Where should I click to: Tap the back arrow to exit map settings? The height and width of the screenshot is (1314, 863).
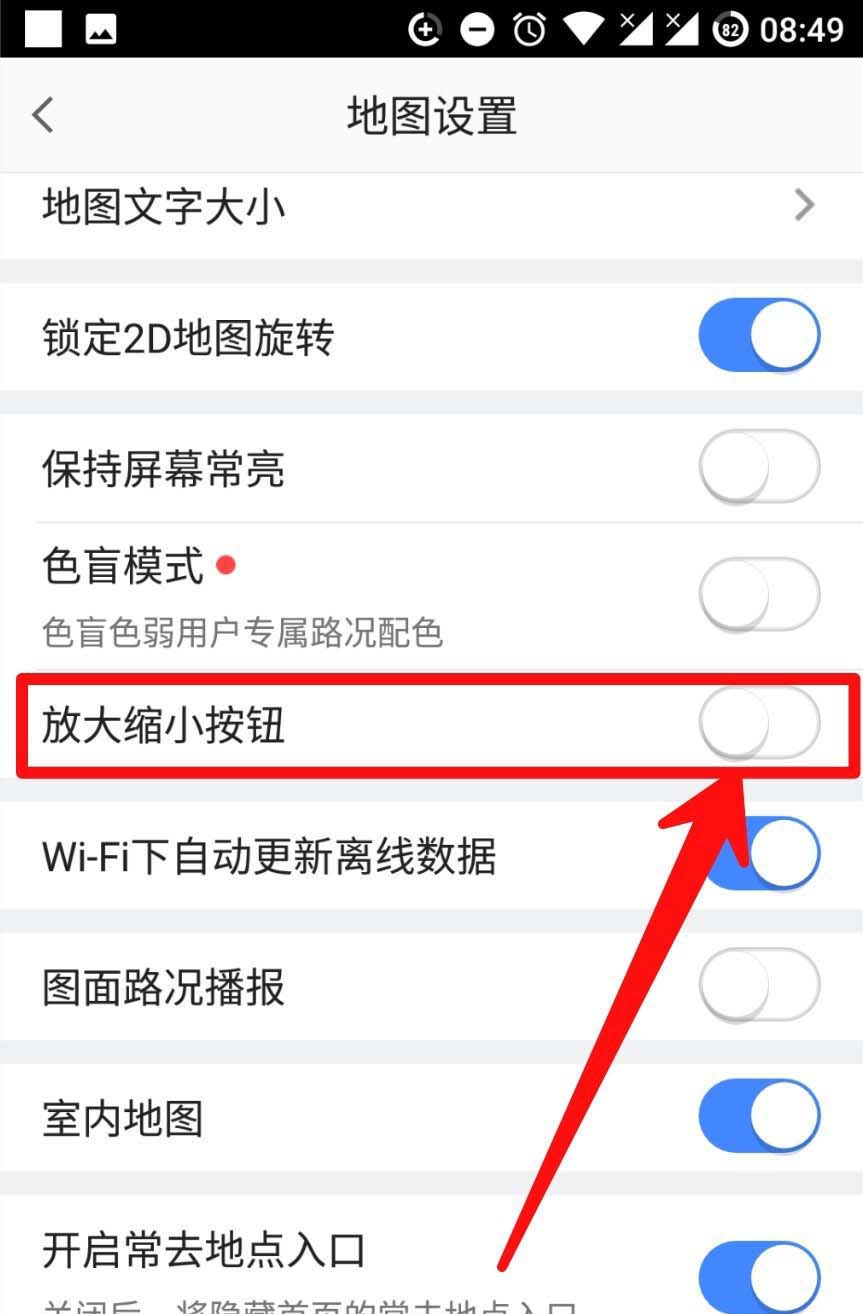[x=42, y=115]
